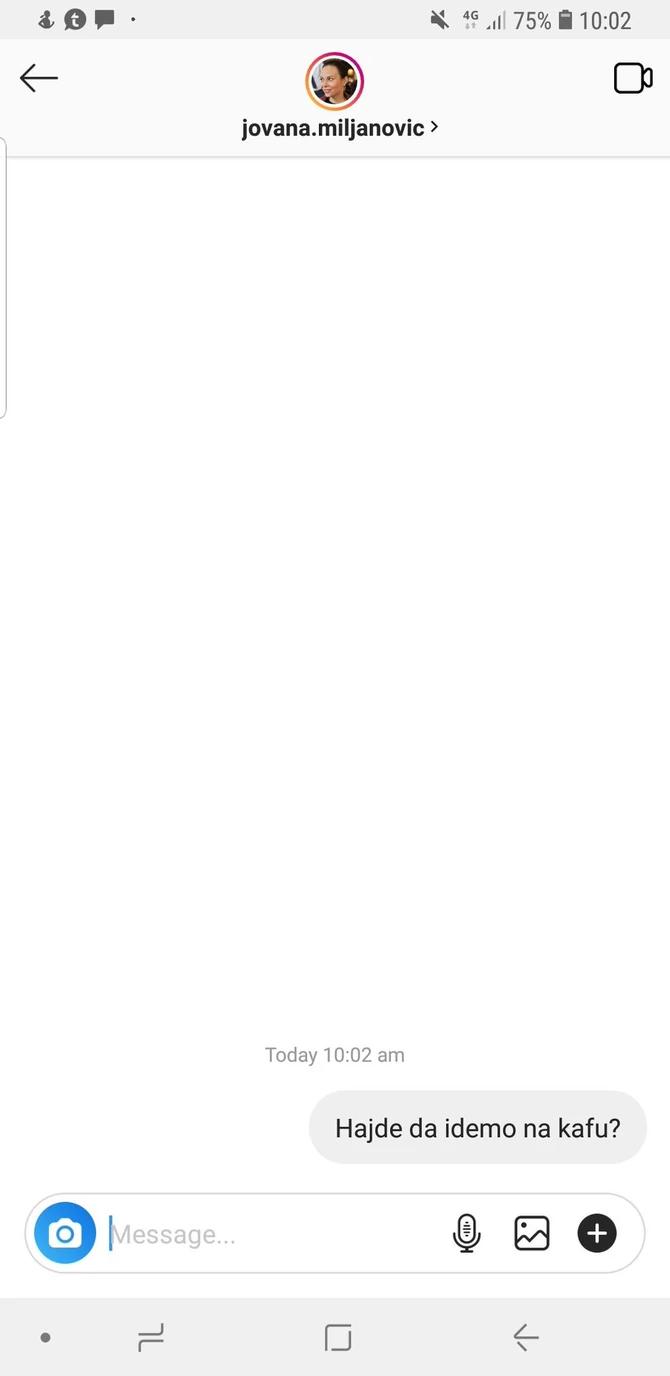
Task: Open the camera to send a photo
Action: coord(65,1233)
